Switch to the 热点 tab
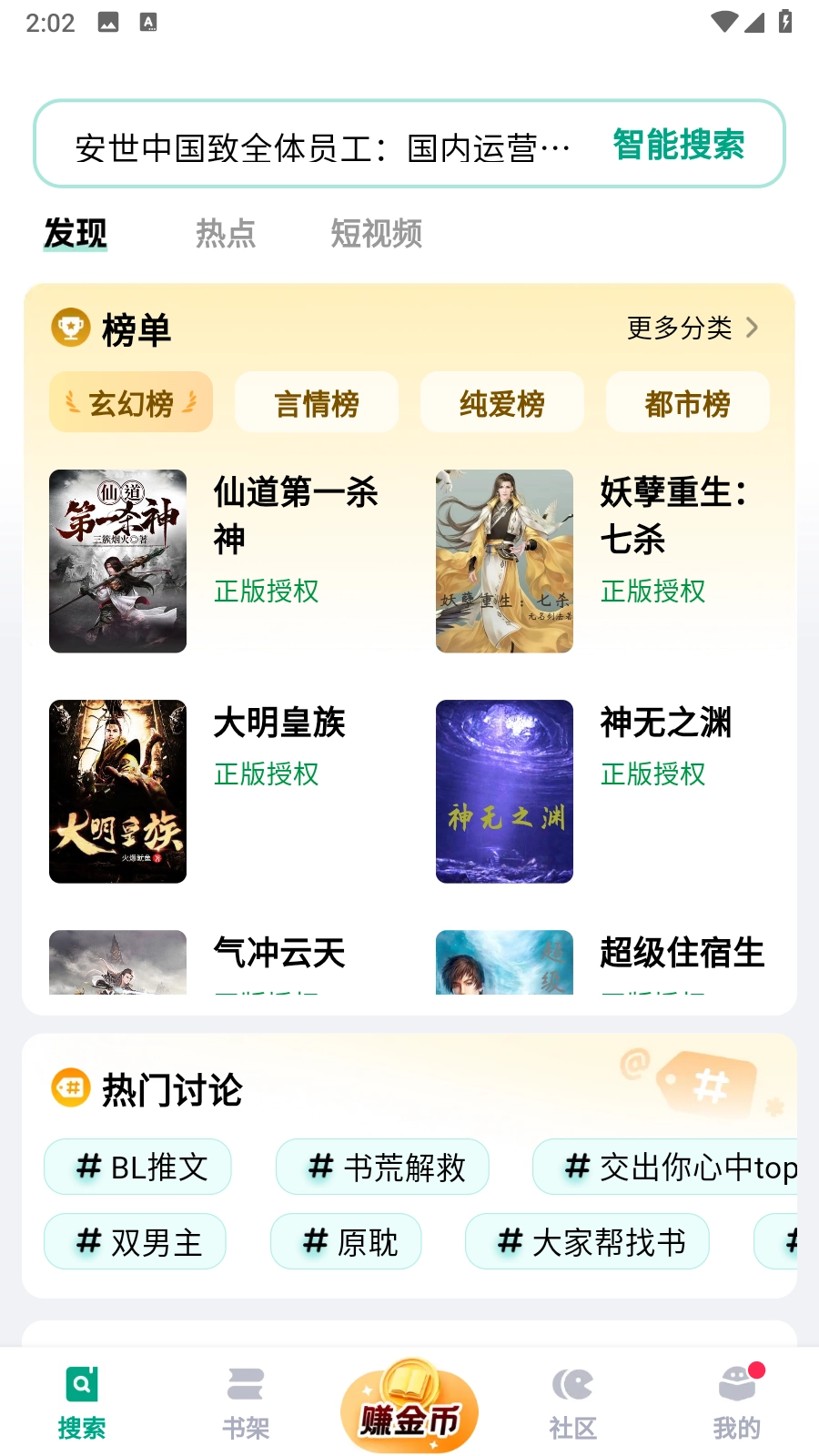 225,234
